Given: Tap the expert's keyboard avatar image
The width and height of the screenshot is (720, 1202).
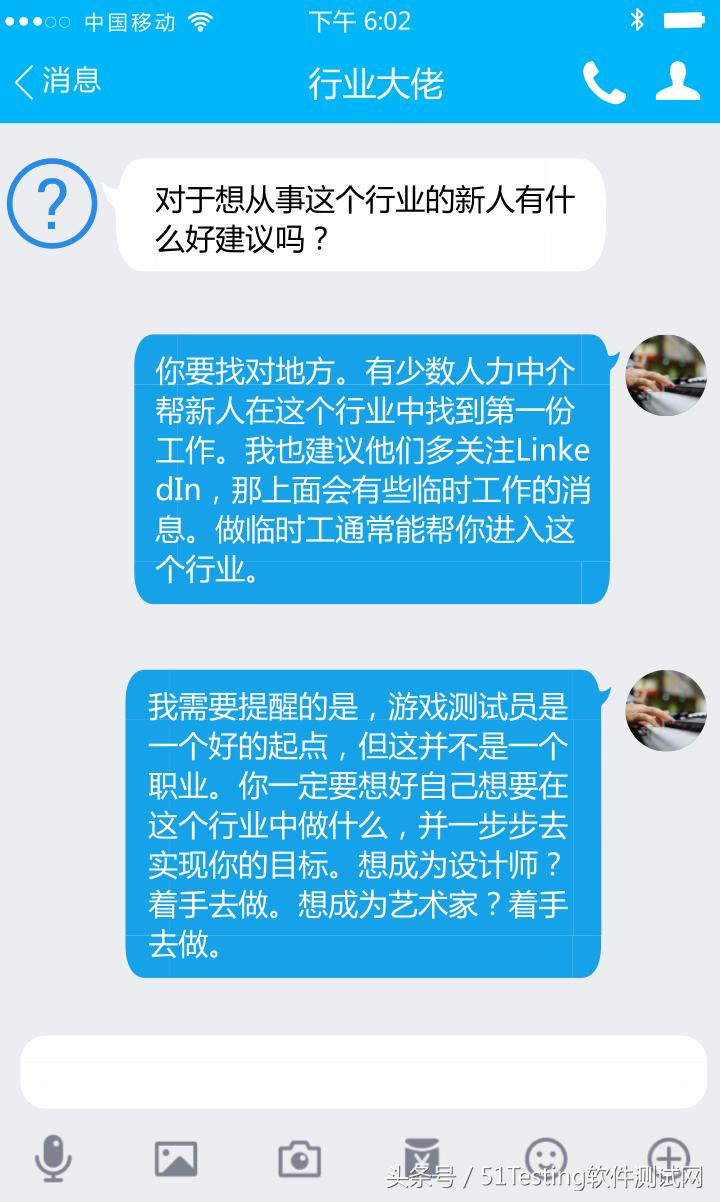Looking at the screenshot, I should 666,376.
